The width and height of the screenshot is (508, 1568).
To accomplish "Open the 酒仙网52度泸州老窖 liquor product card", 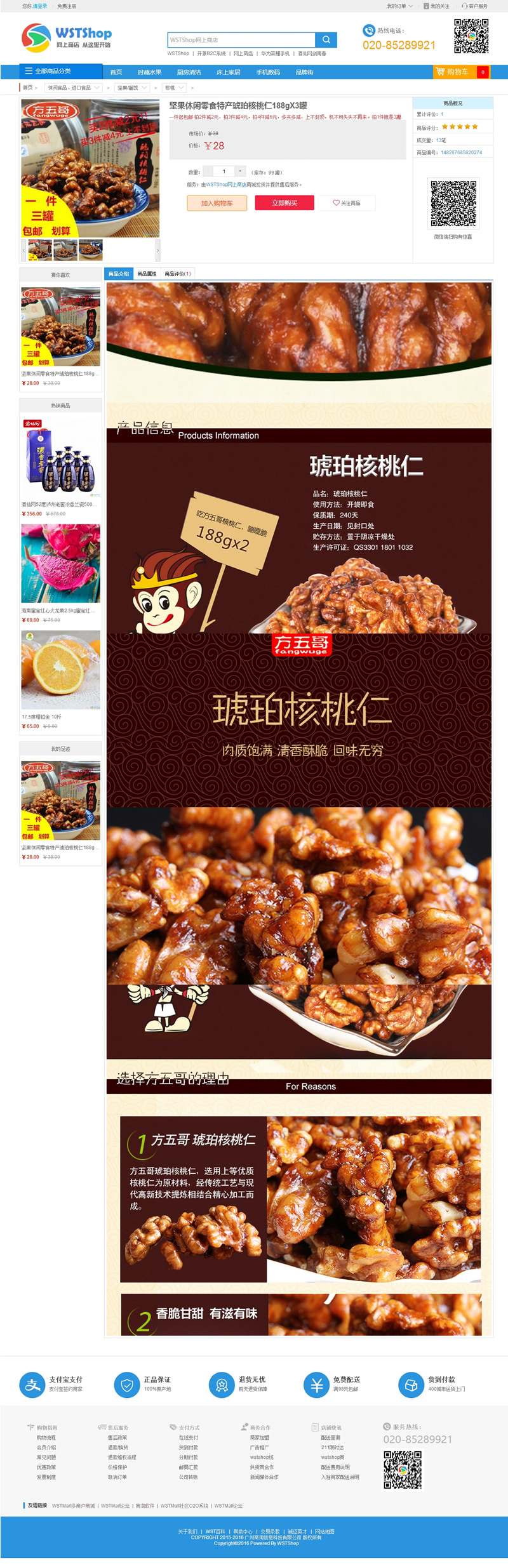I will (60, 457).
